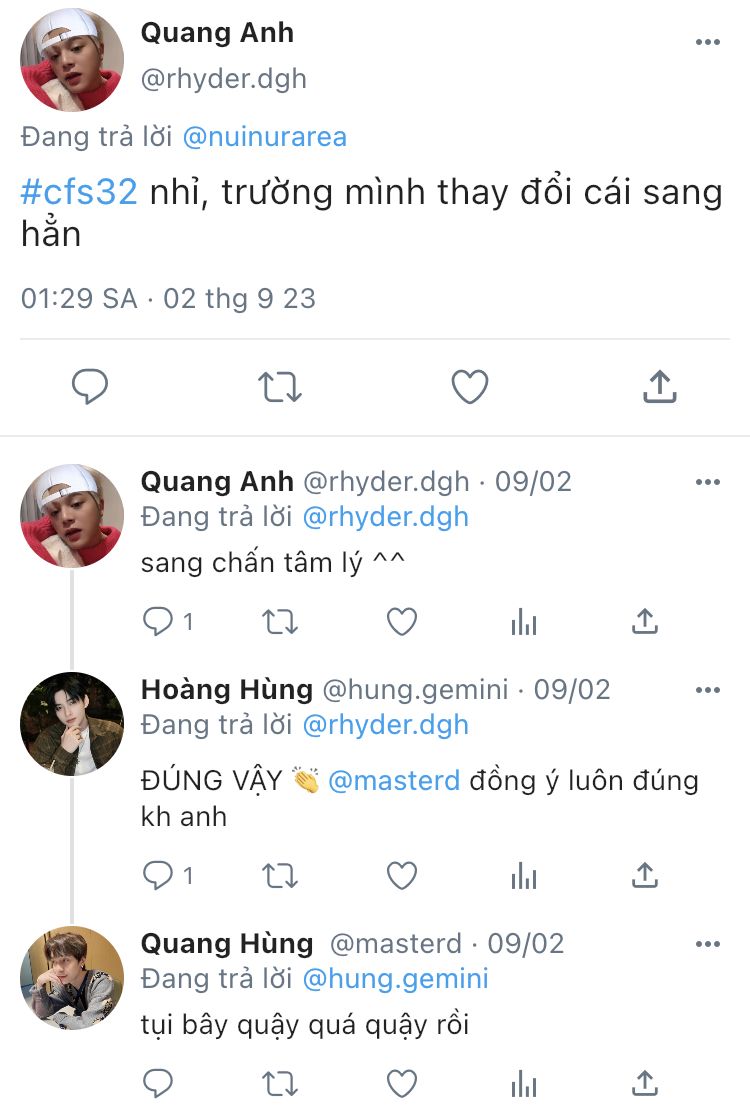Image resolution: width=750 pixels, height=1109 pixels.
Task: Open overflow menu on Quang Hùng's reply
Action: click(x=707, y=944)
